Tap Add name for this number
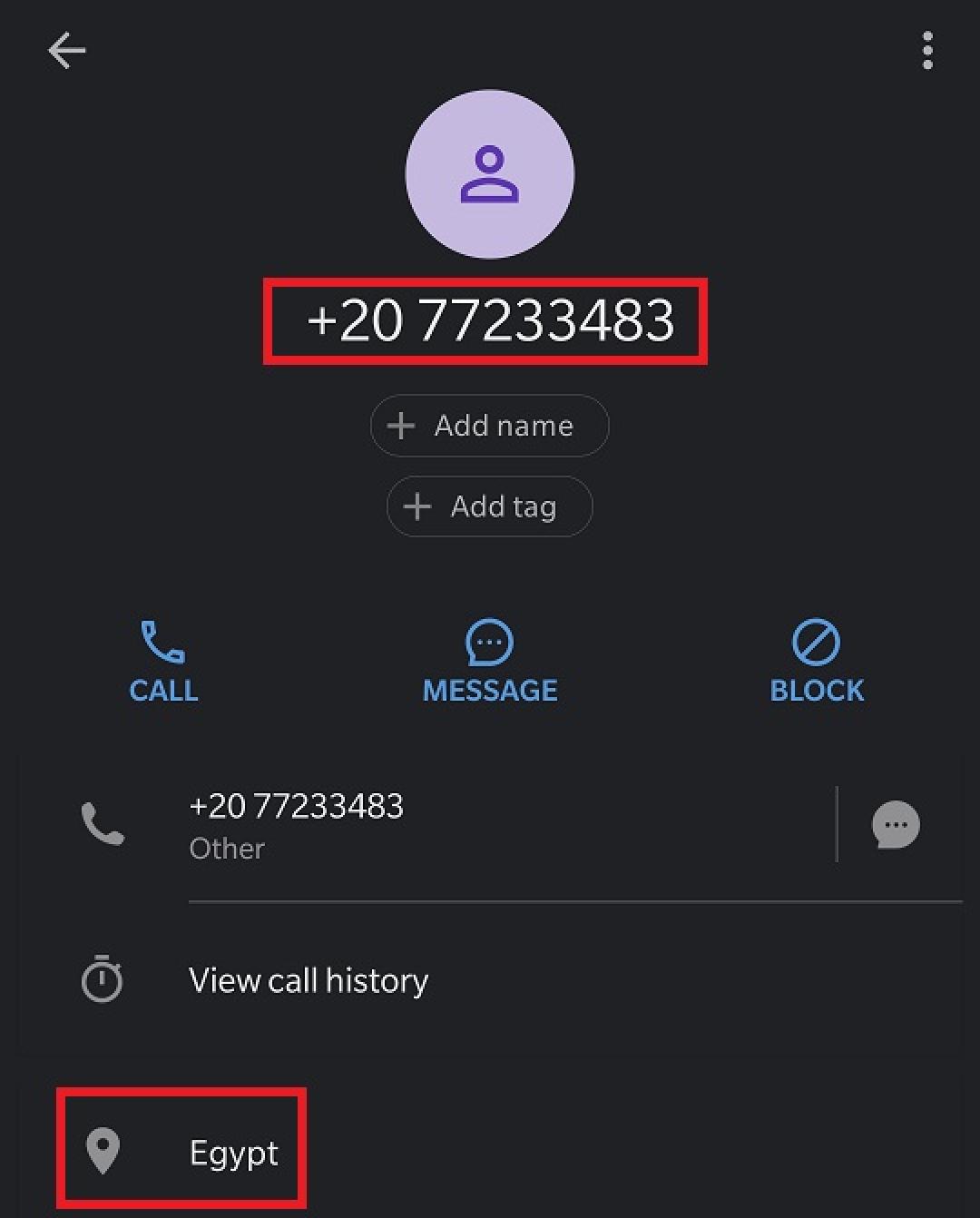The image size is (980, 1218). pyautogui.click(x=489, y=426)
